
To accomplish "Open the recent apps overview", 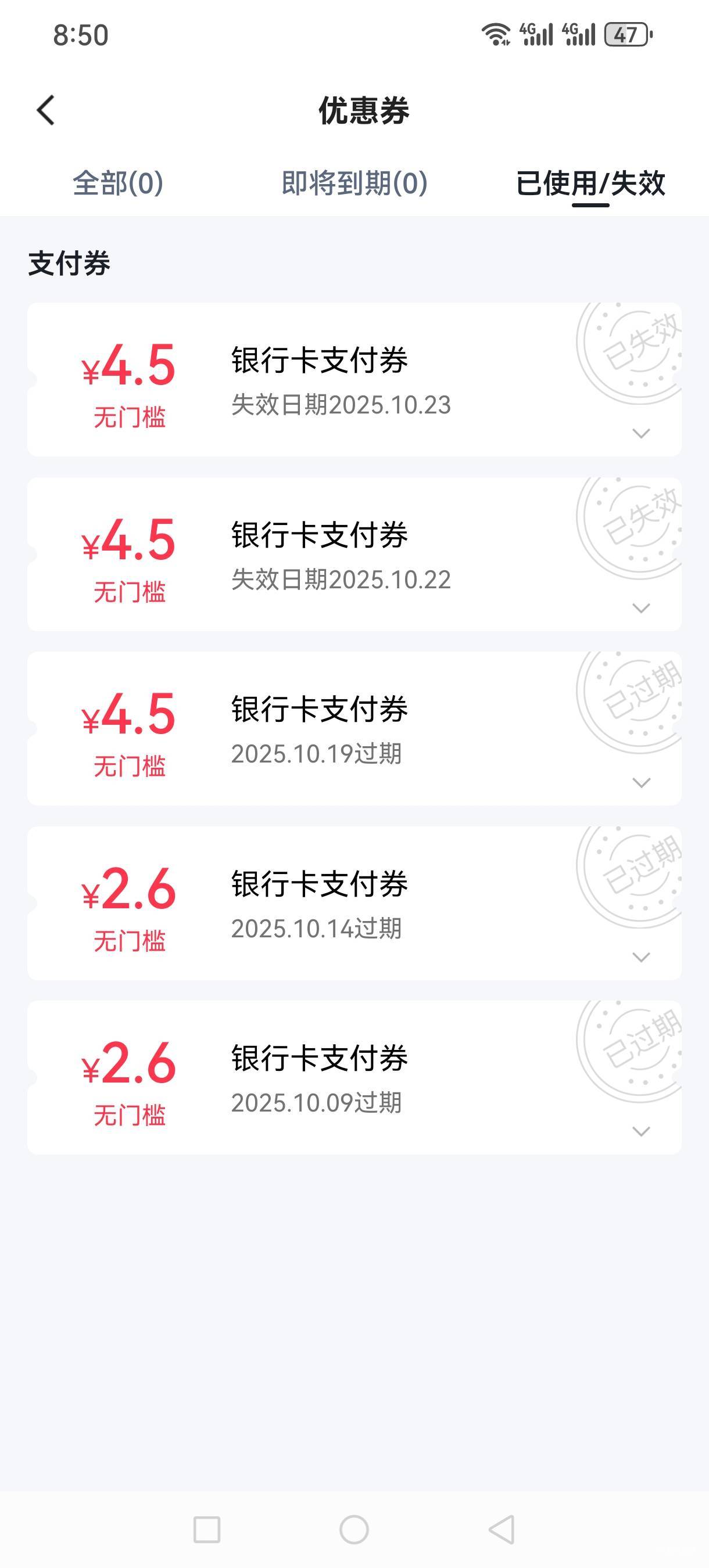I will pyautogui.click(x=206, y=1530).
